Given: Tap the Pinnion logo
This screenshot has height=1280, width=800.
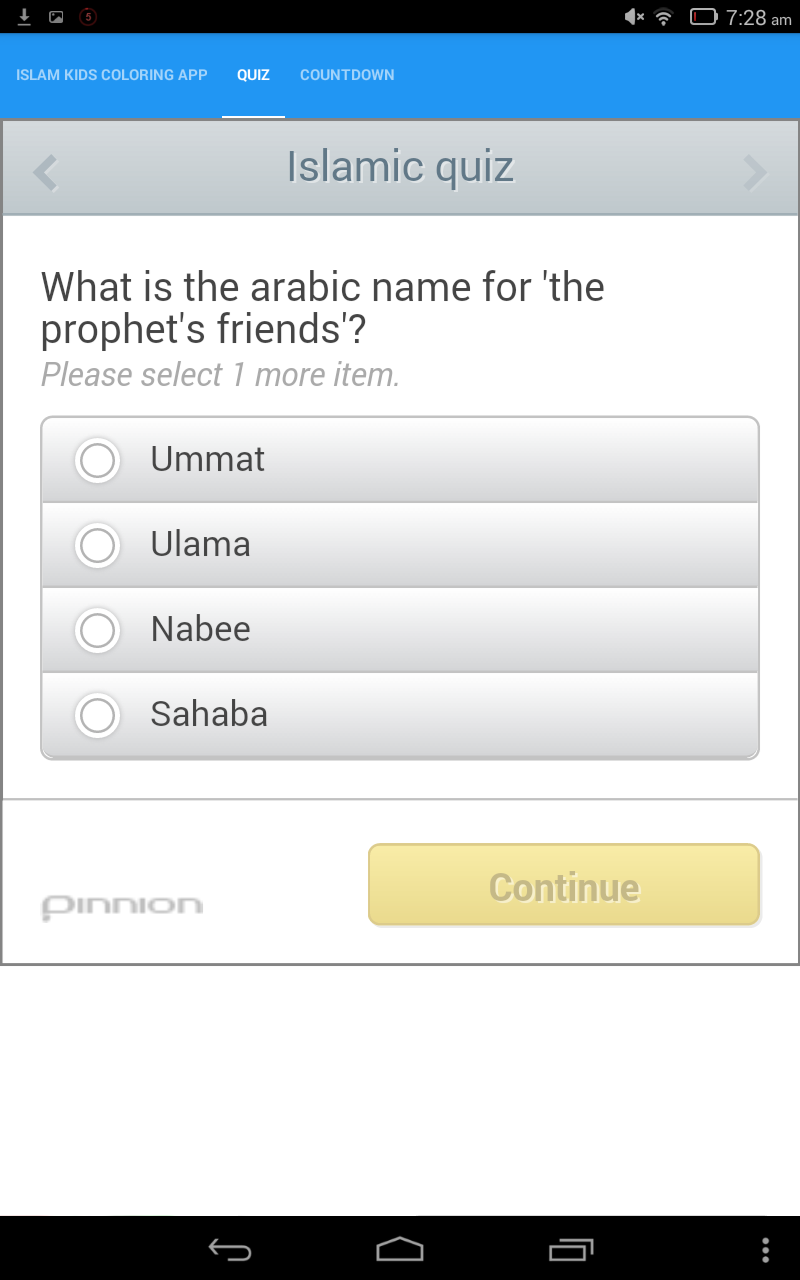Looking at the screenshot, I should tap(122, 906).
